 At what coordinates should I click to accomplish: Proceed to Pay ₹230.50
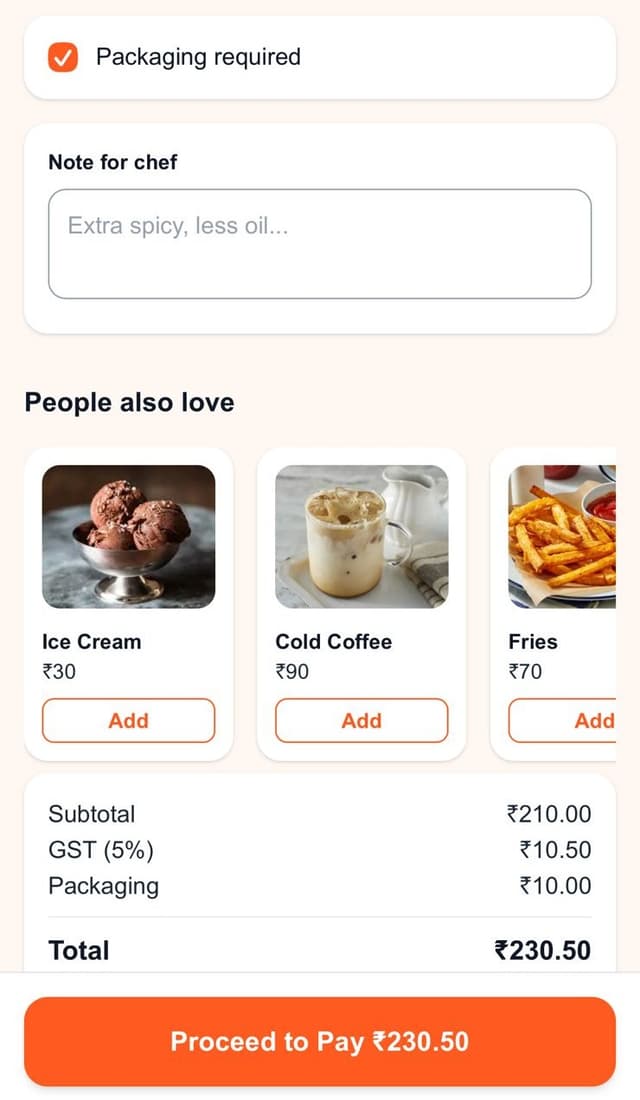click(319, 1041)
